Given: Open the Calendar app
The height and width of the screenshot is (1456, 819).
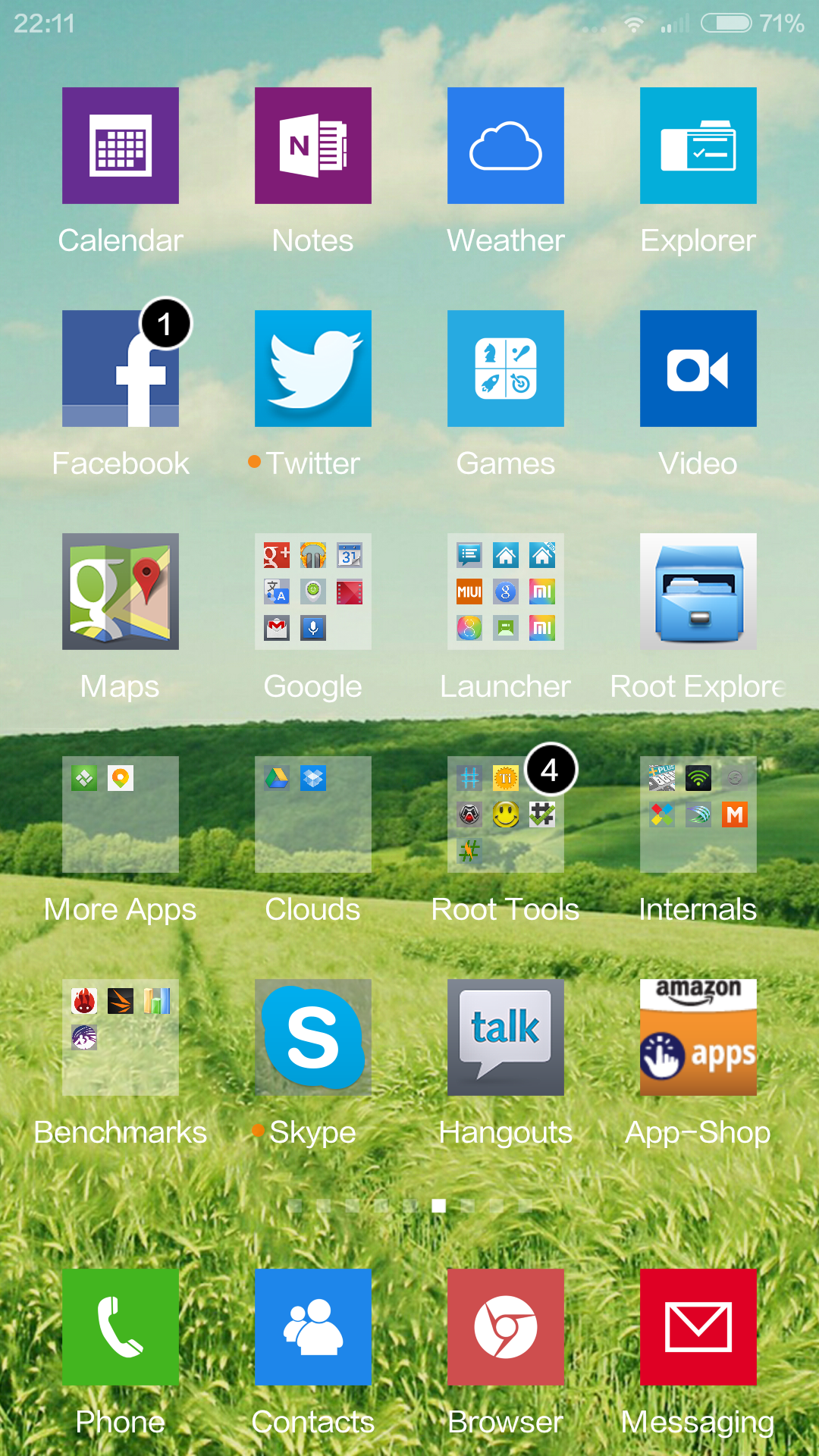Looking at the screenshot, I should (121, 146).
